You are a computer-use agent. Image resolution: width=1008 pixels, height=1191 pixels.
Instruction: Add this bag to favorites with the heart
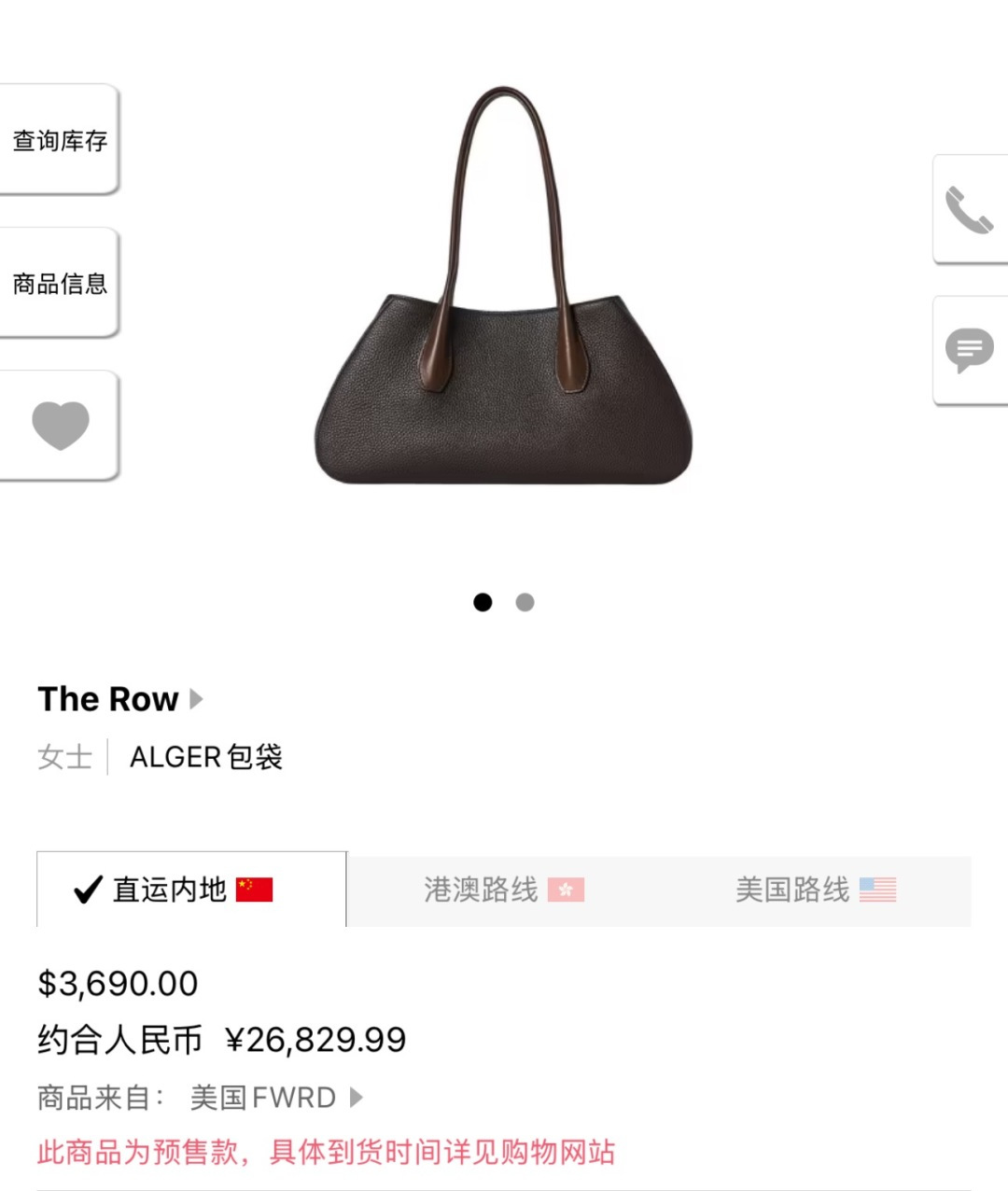coord(60,426)
